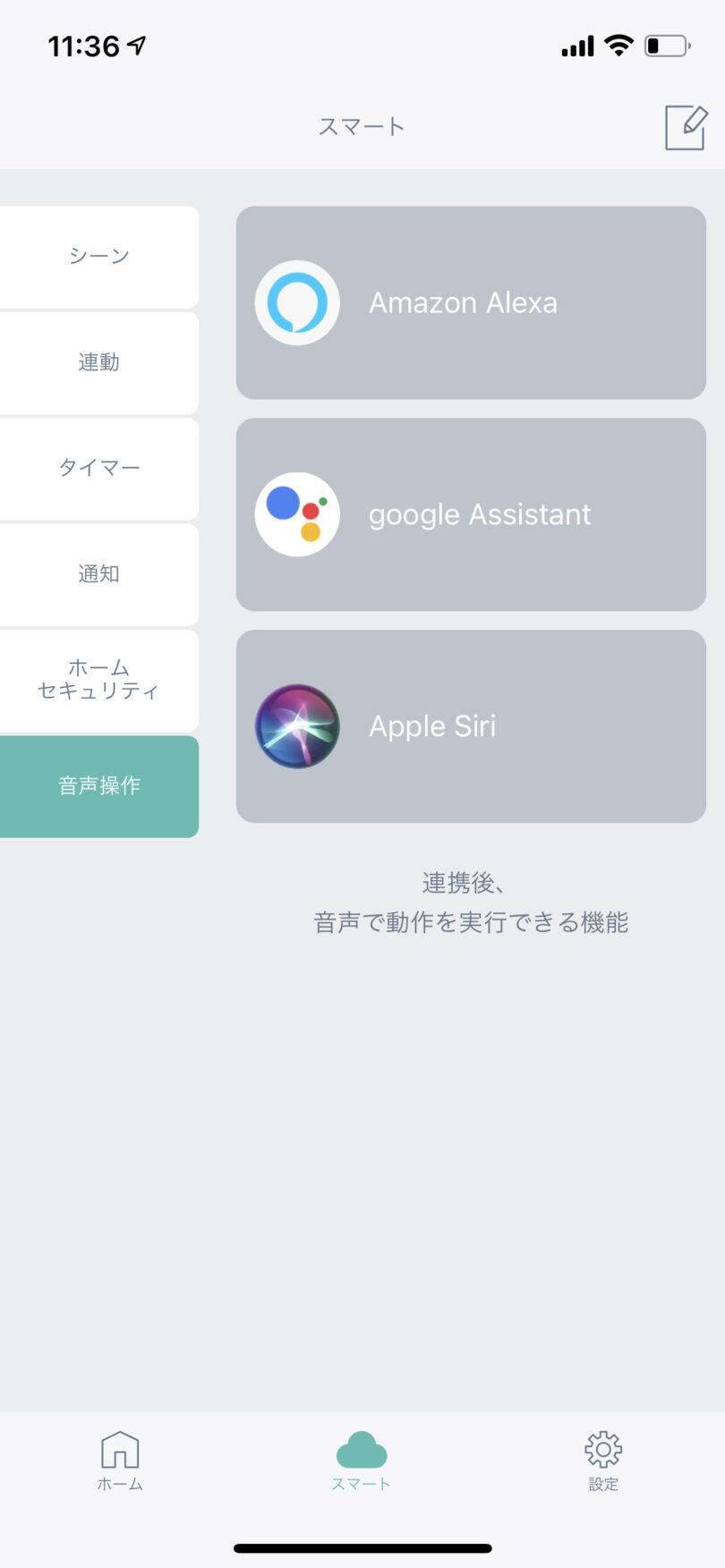This screenshot has height=1568, width=725.
Task: Open the google Assistant card
Action: (x=471, y=514)
